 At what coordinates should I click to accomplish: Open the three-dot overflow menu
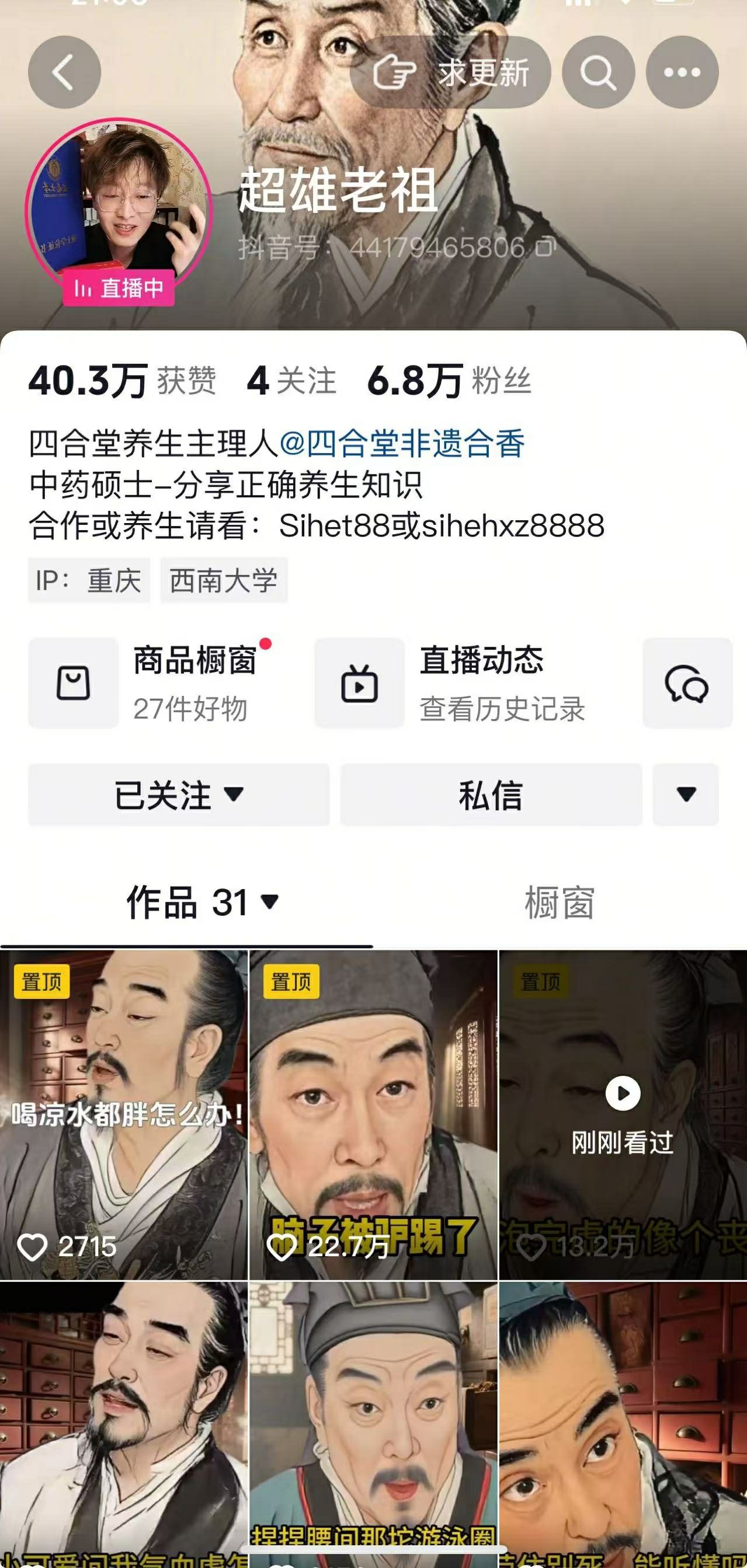[682, 72]
